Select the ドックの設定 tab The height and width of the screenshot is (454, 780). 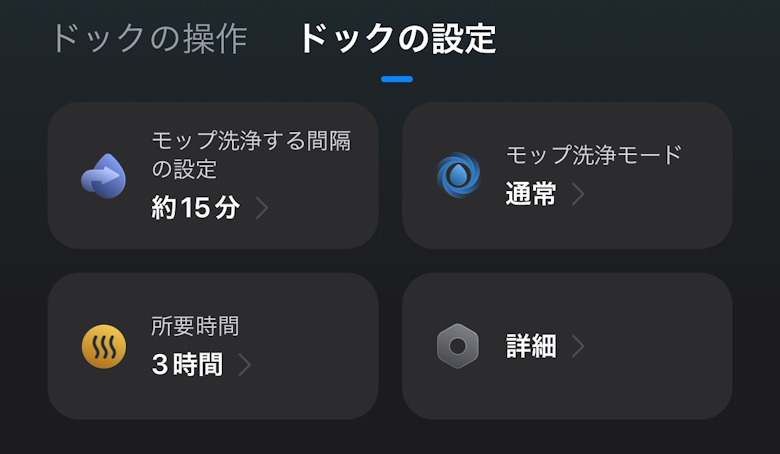(x=396, y=39)
